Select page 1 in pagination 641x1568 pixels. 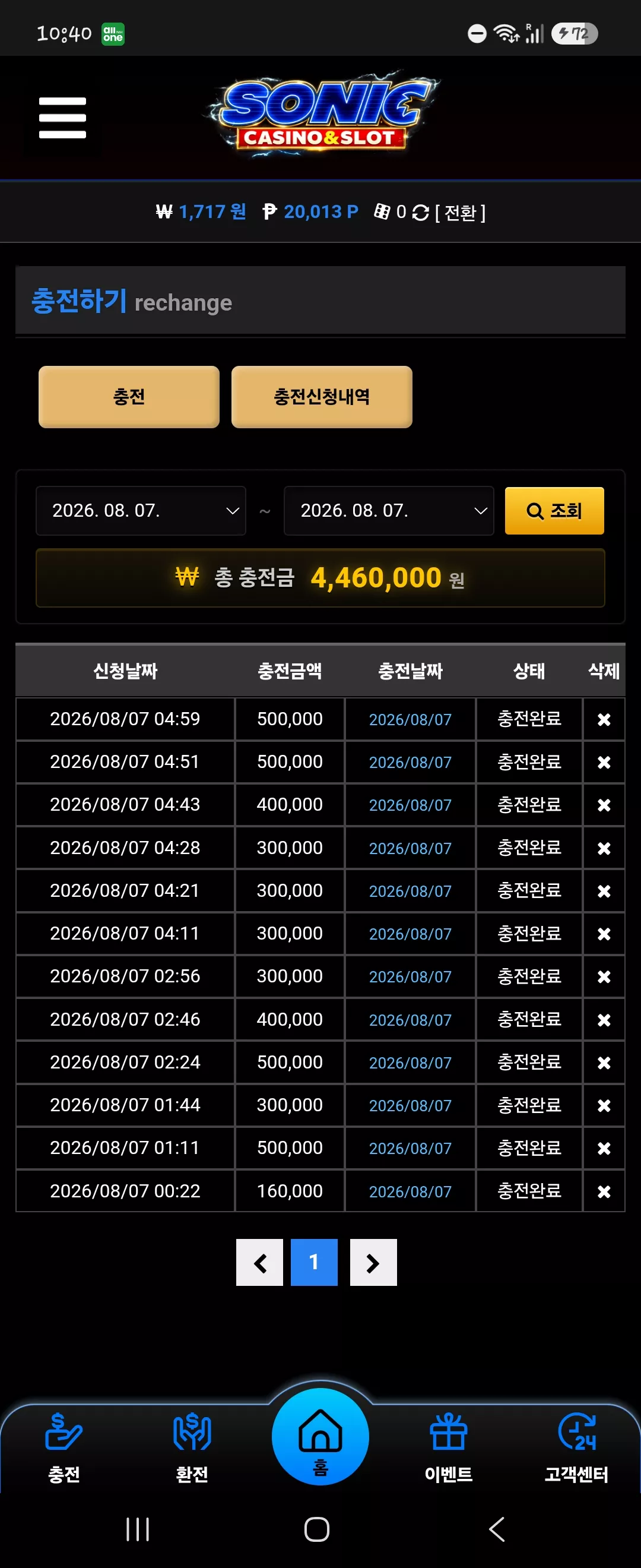point(314,1263)
